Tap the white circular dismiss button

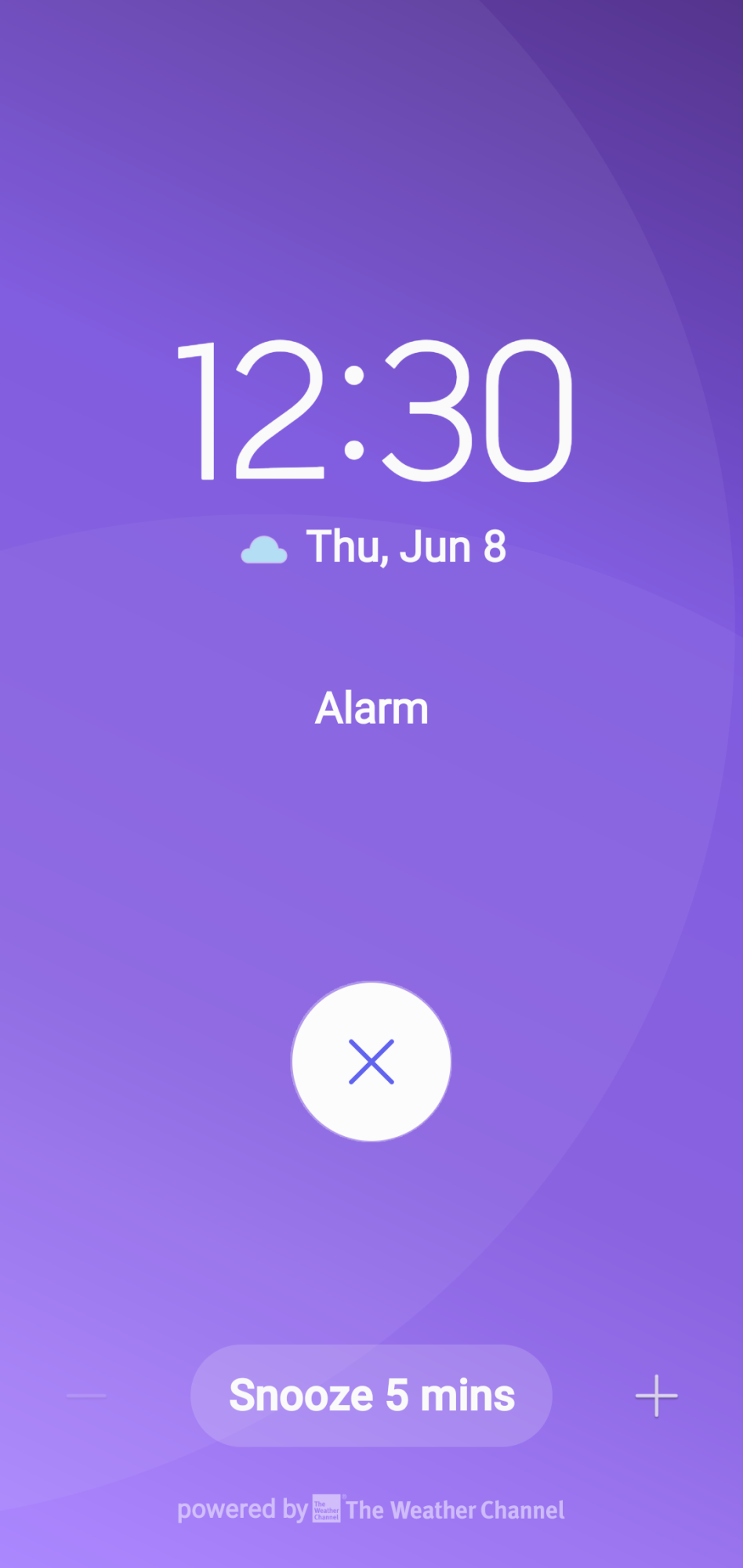(x=371, y=1061)
